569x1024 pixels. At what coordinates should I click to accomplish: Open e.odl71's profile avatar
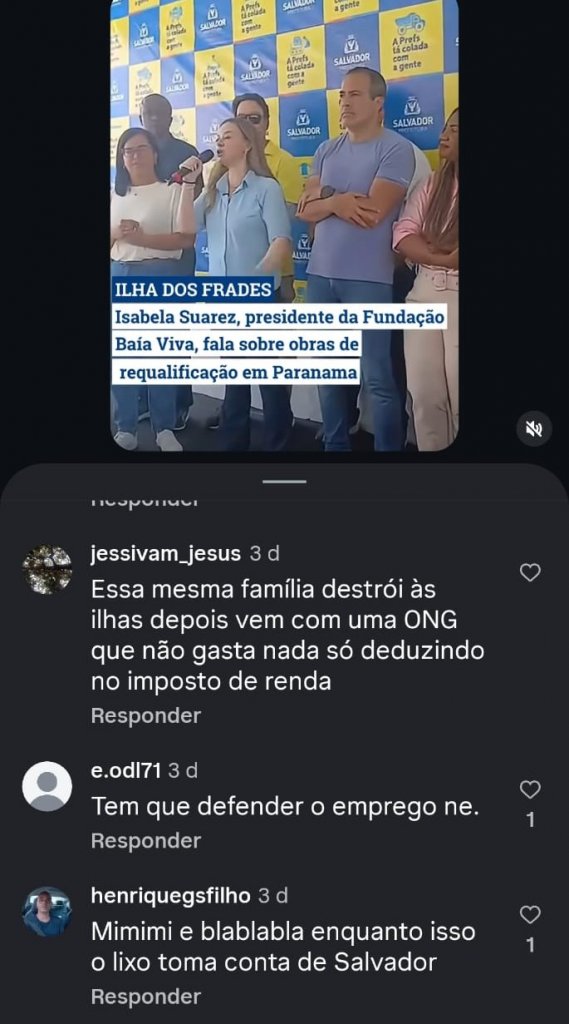click(47, 786)
